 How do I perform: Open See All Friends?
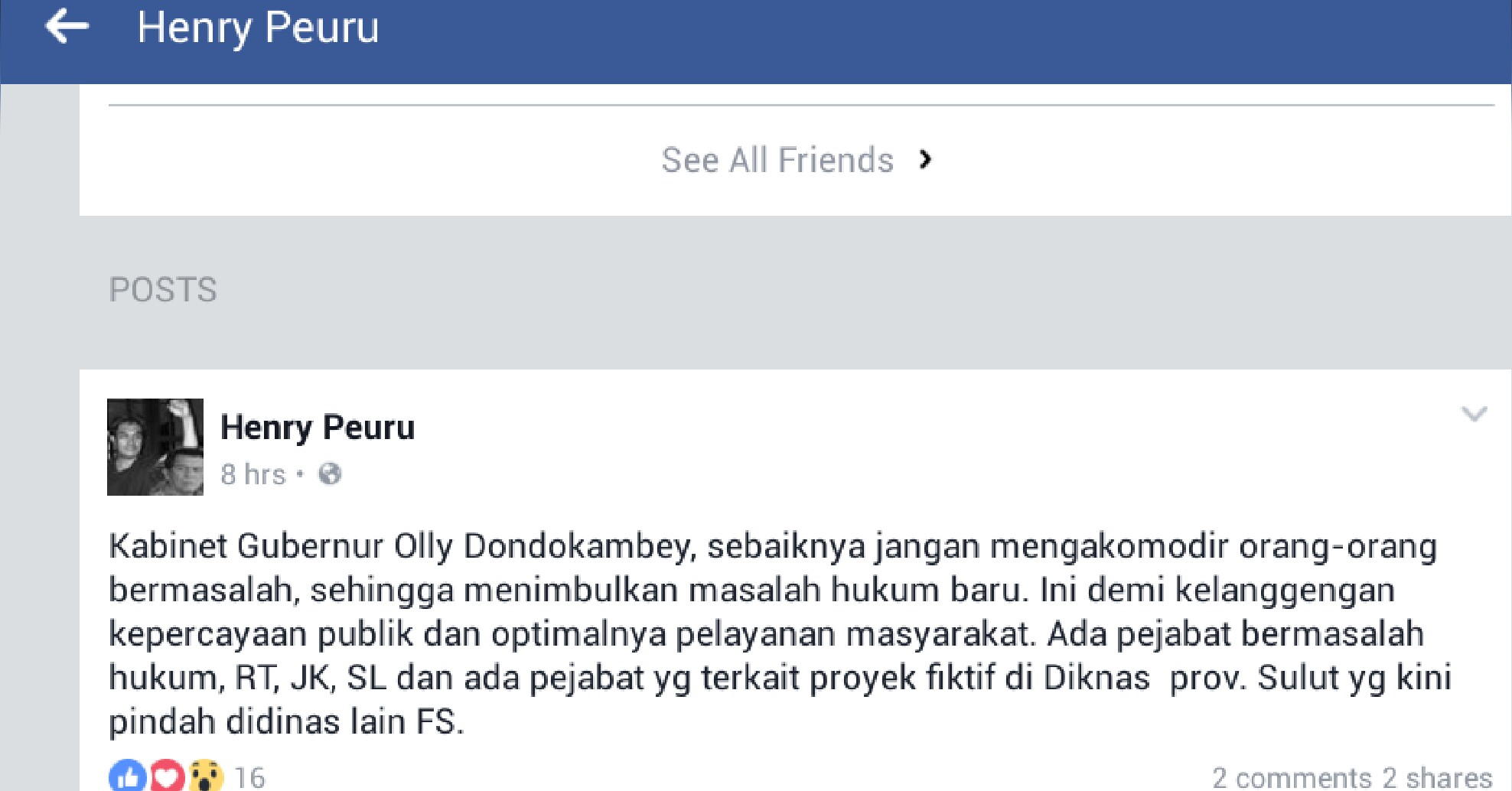tap(795, 160)
